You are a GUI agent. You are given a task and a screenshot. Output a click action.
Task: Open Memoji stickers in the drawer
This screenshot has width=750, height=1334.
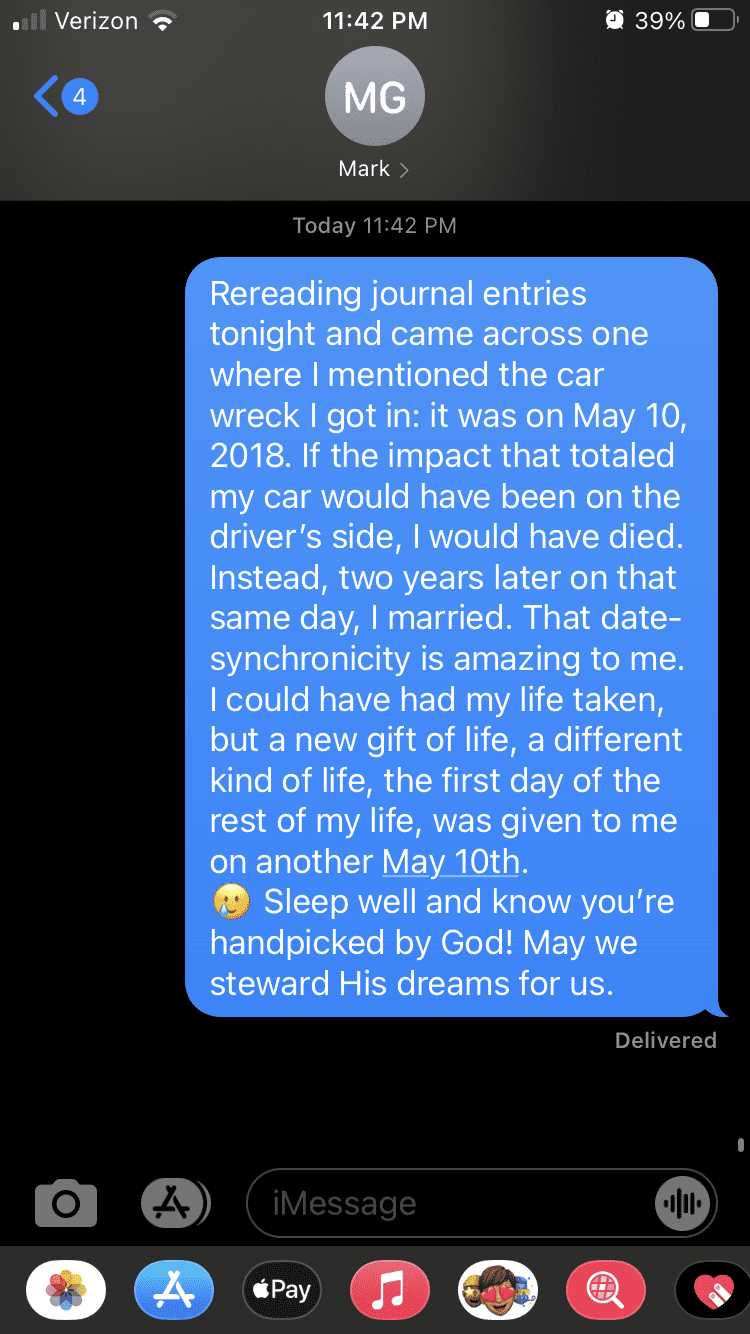pos(498,1290)
